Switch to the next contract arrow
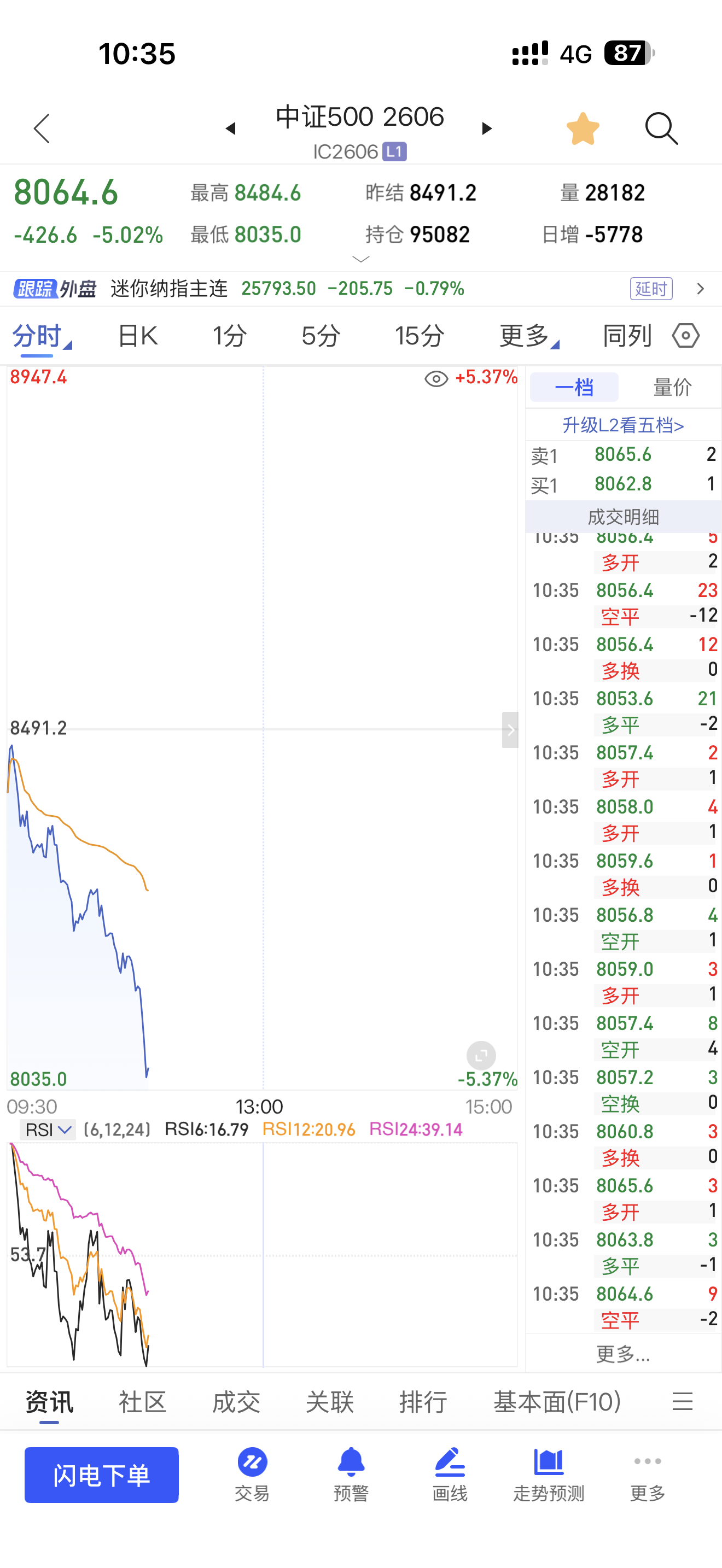This screenshot has height=1568, width=722. point(486,128)
